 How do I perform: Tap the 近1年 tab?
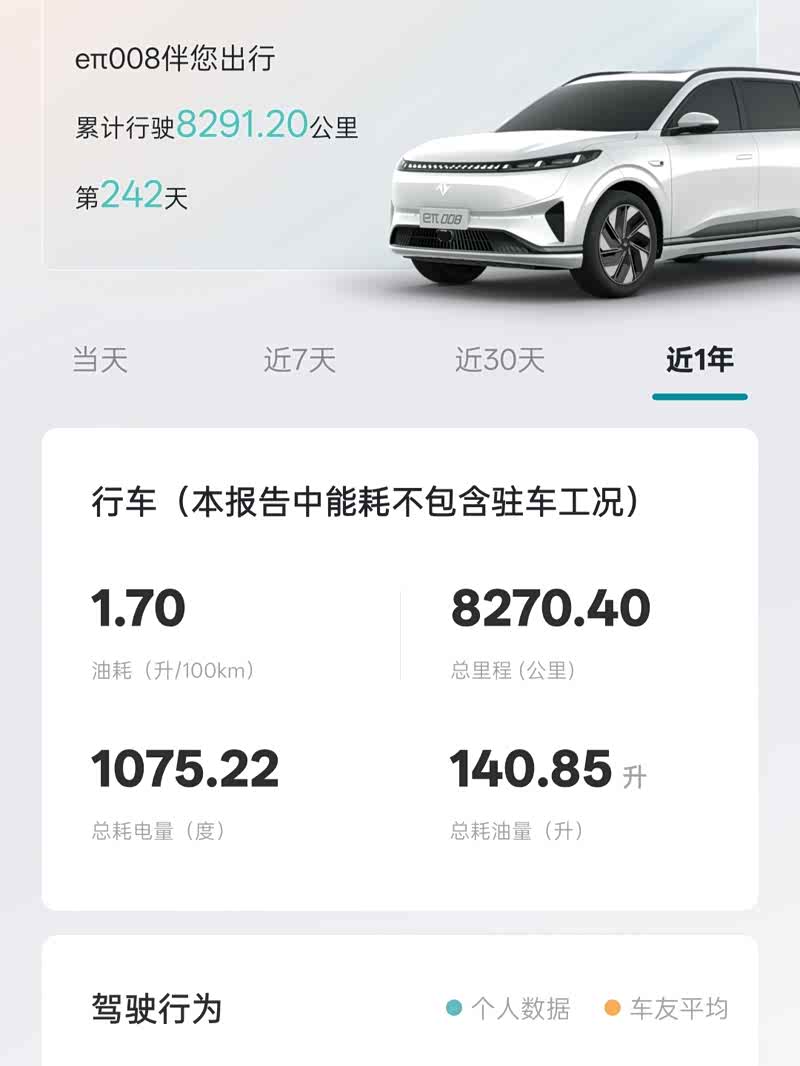coord(699,360)
